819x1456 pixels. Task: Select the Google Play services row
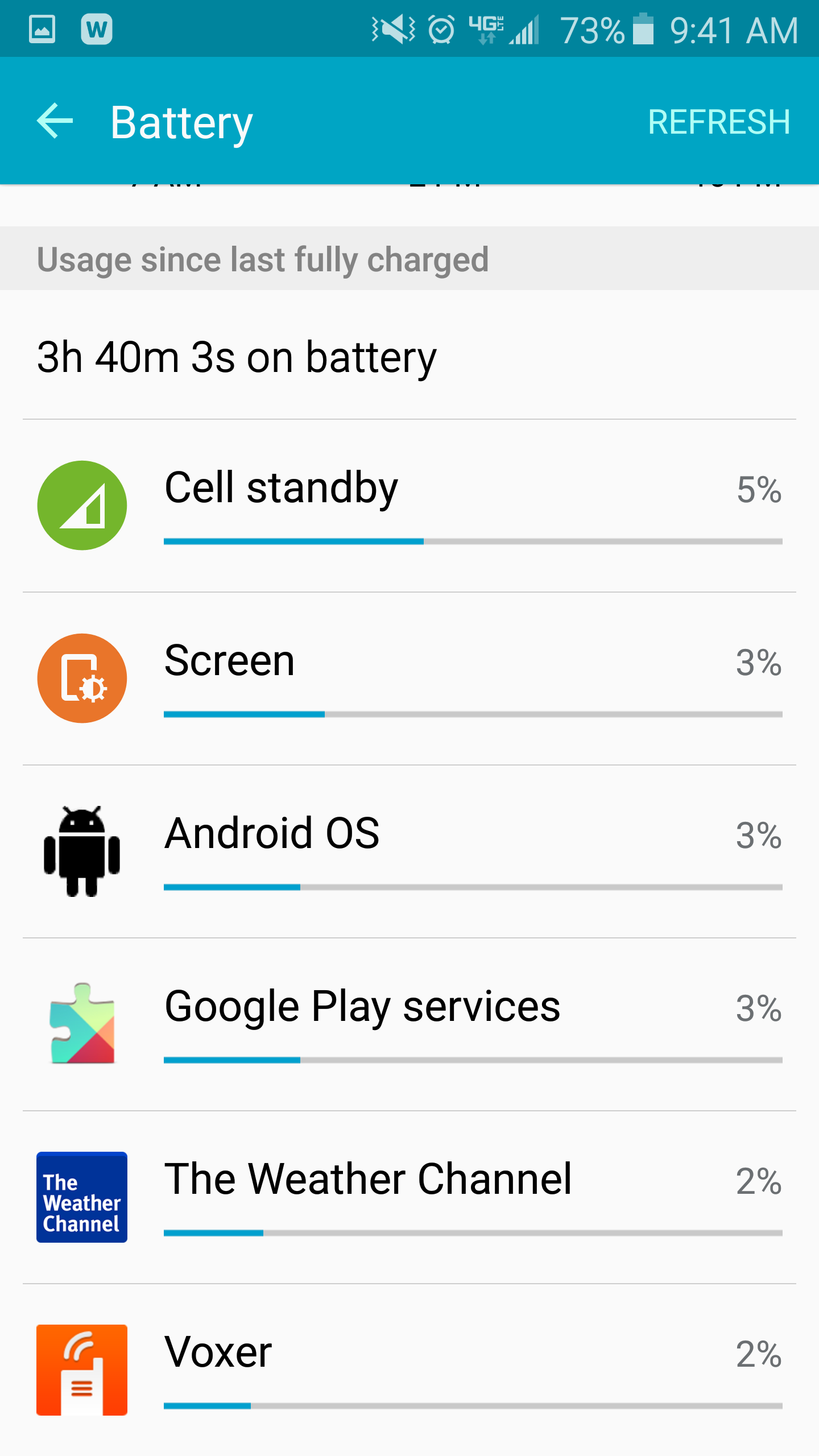(409, 1024)
